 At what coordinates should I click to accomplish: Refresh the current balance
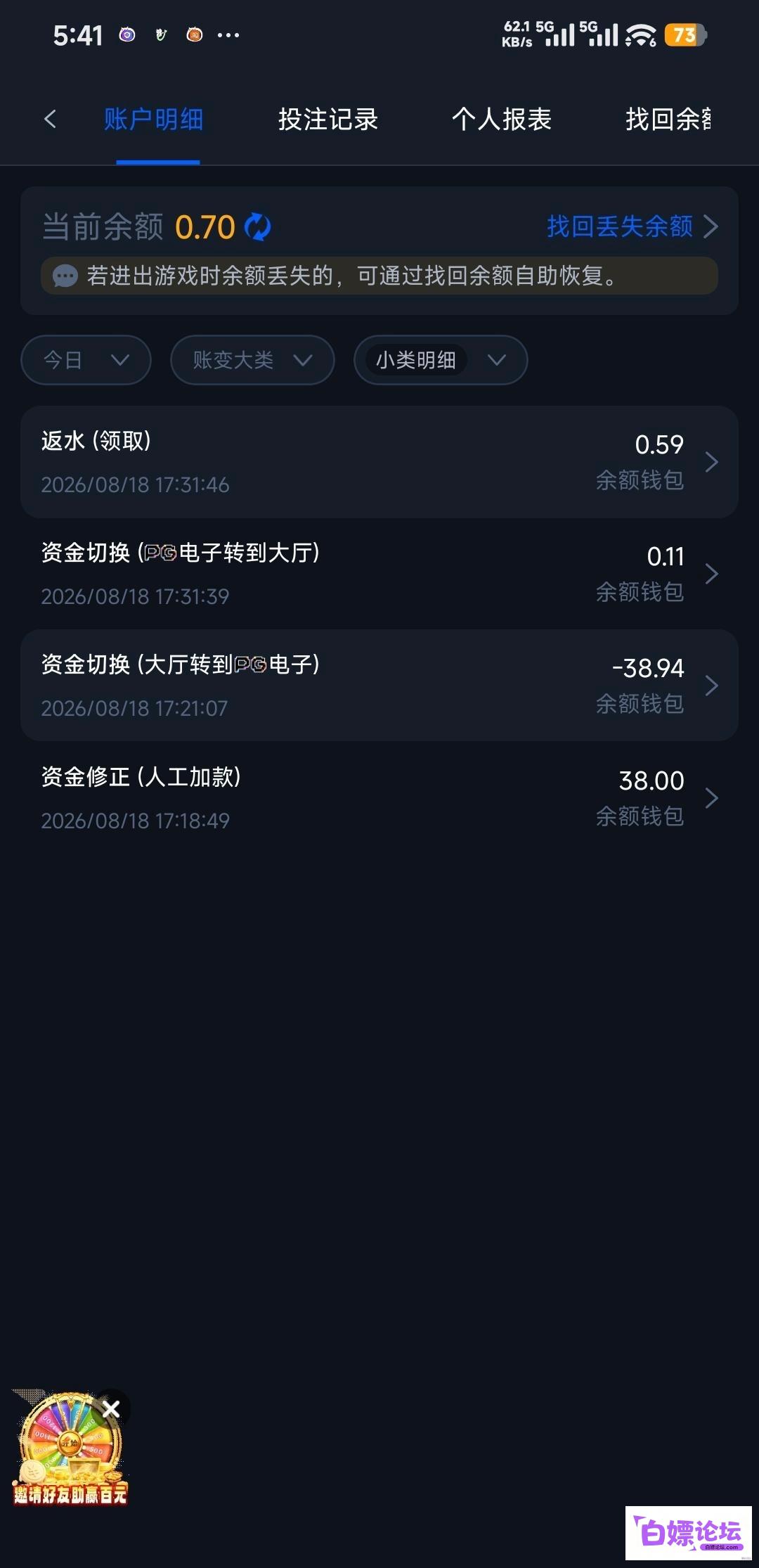(257, 227)
